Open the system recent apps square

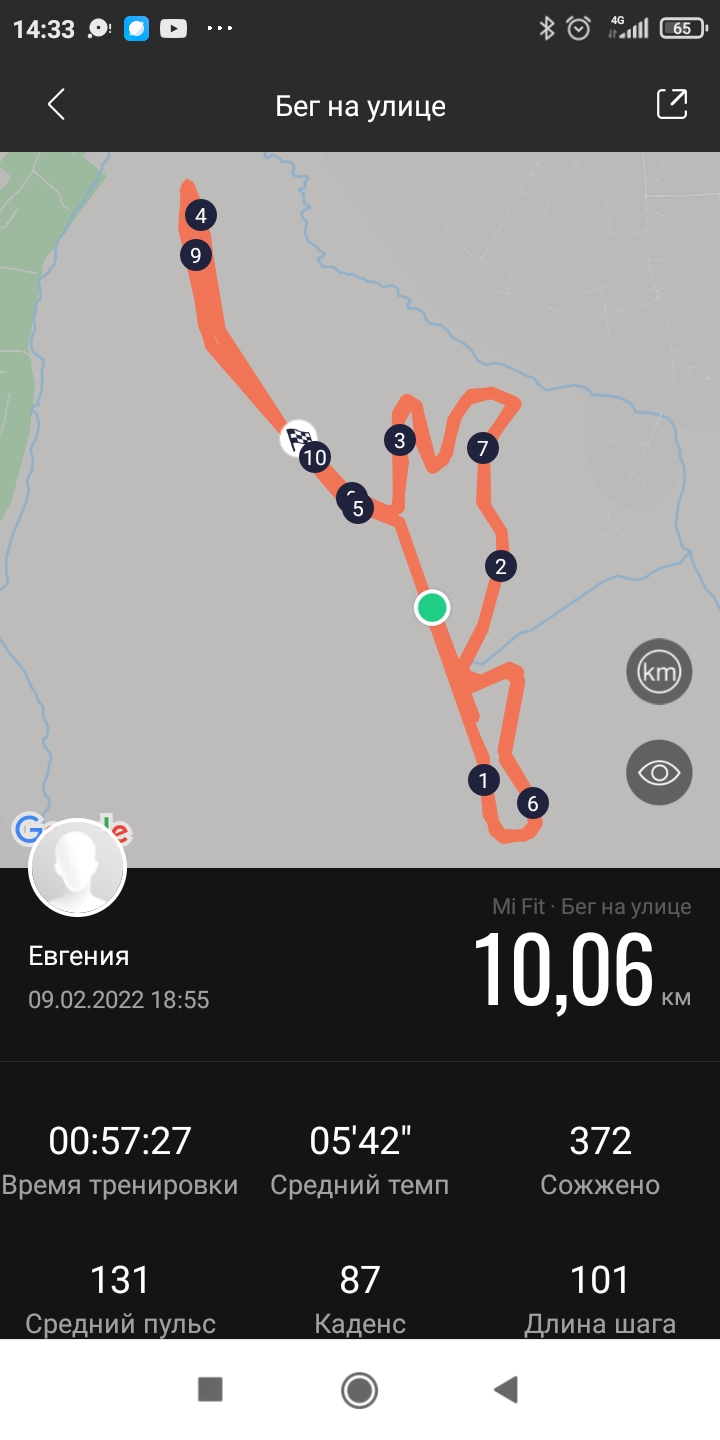coord(210,1389)
